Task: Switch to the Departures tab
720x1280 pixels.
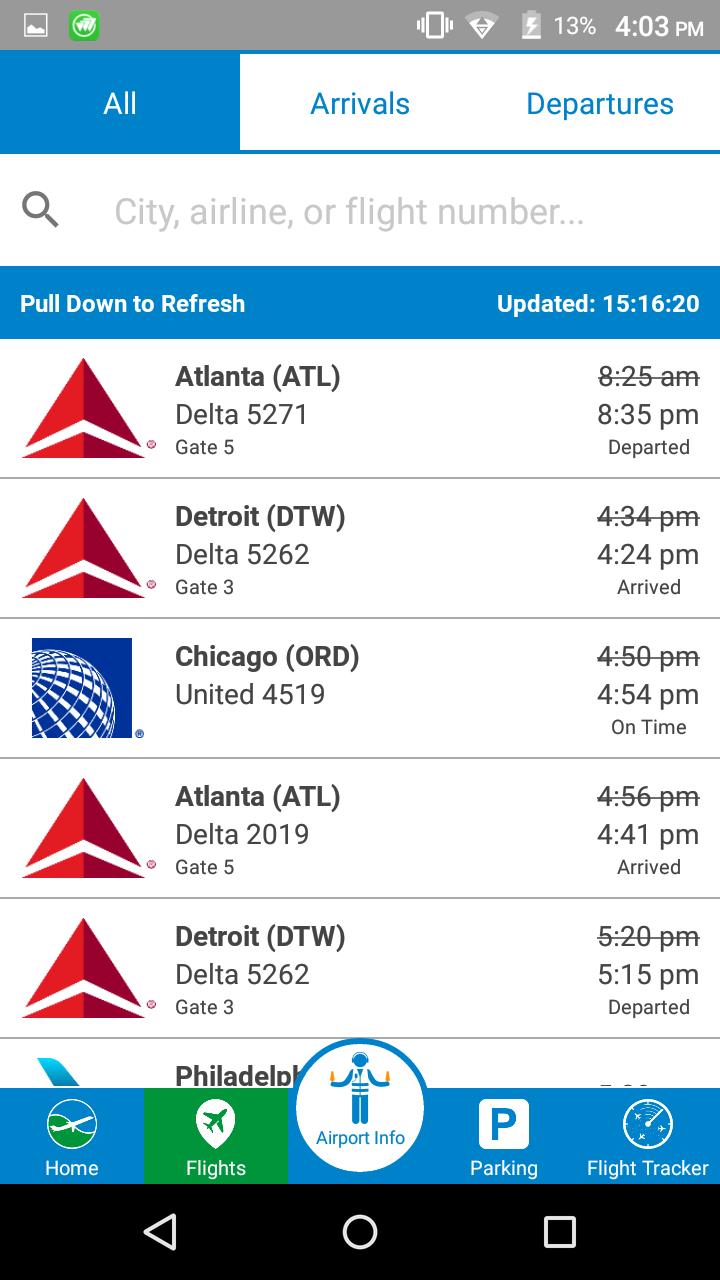Action: [x=600, y=103]
